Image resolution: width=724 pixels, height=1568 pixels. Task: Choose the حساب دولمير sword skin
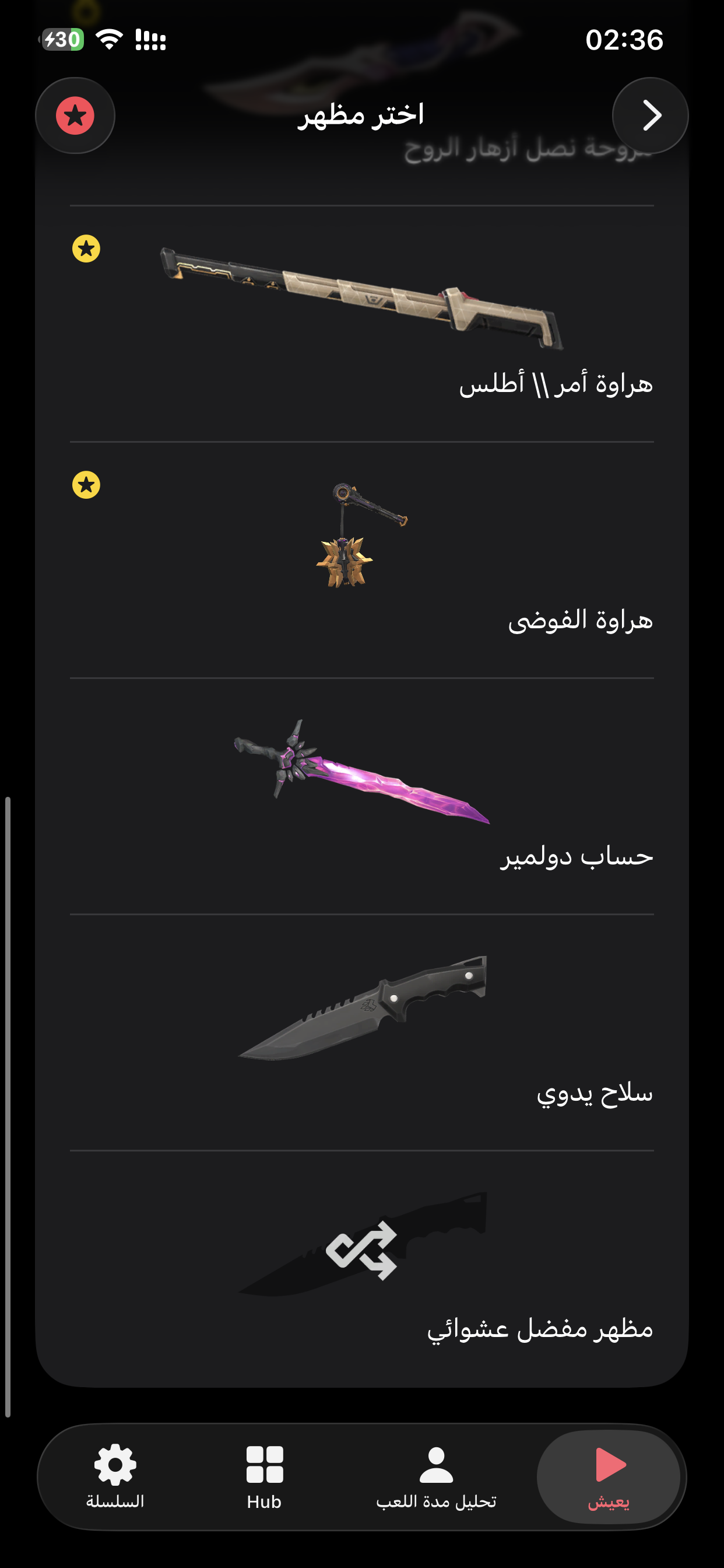361,795
